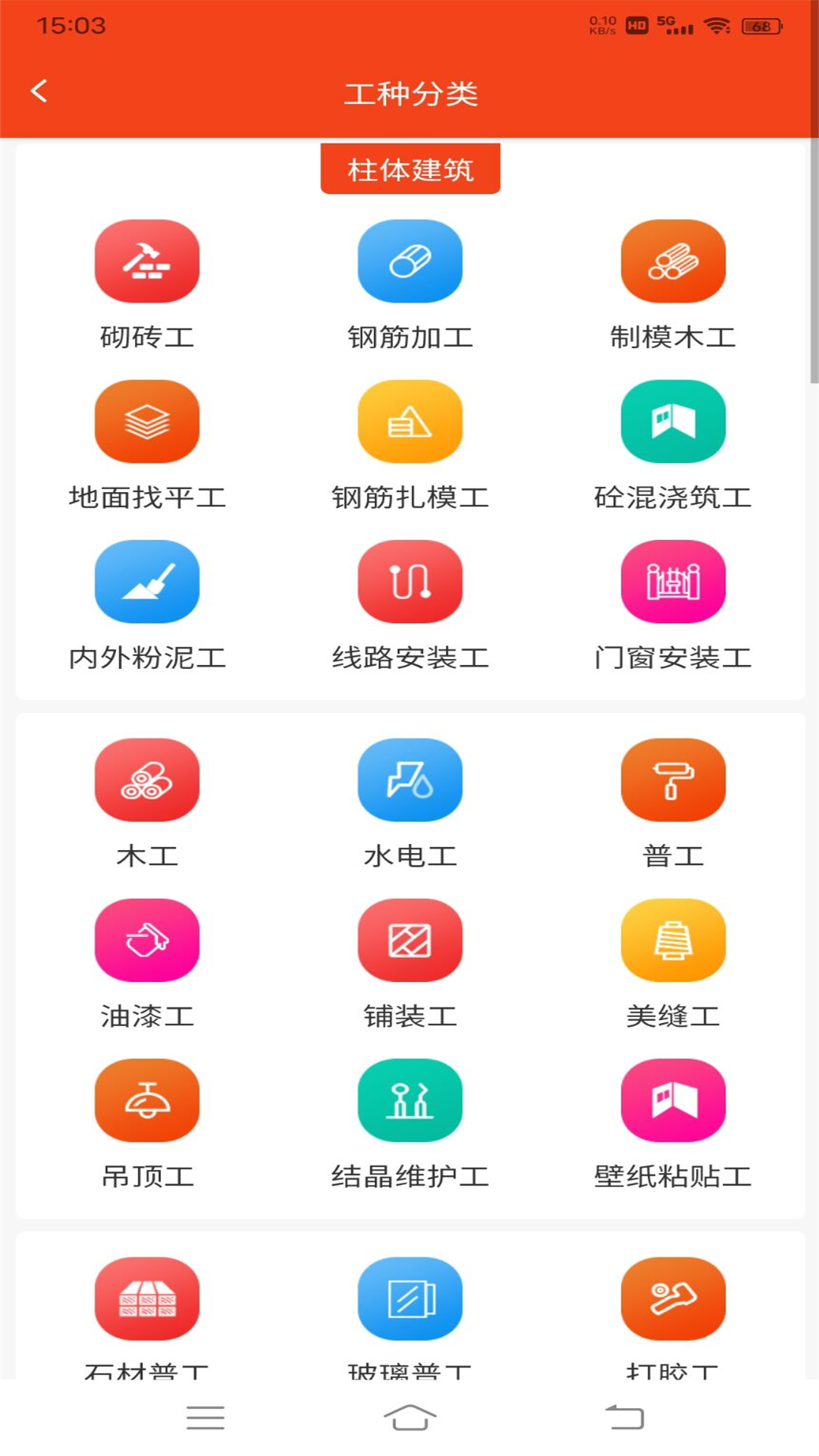The height and width of the screenshot is (1456, 819).
Task: Tap the 壁纸粘贴工 category
Action: coord(673,1100)
